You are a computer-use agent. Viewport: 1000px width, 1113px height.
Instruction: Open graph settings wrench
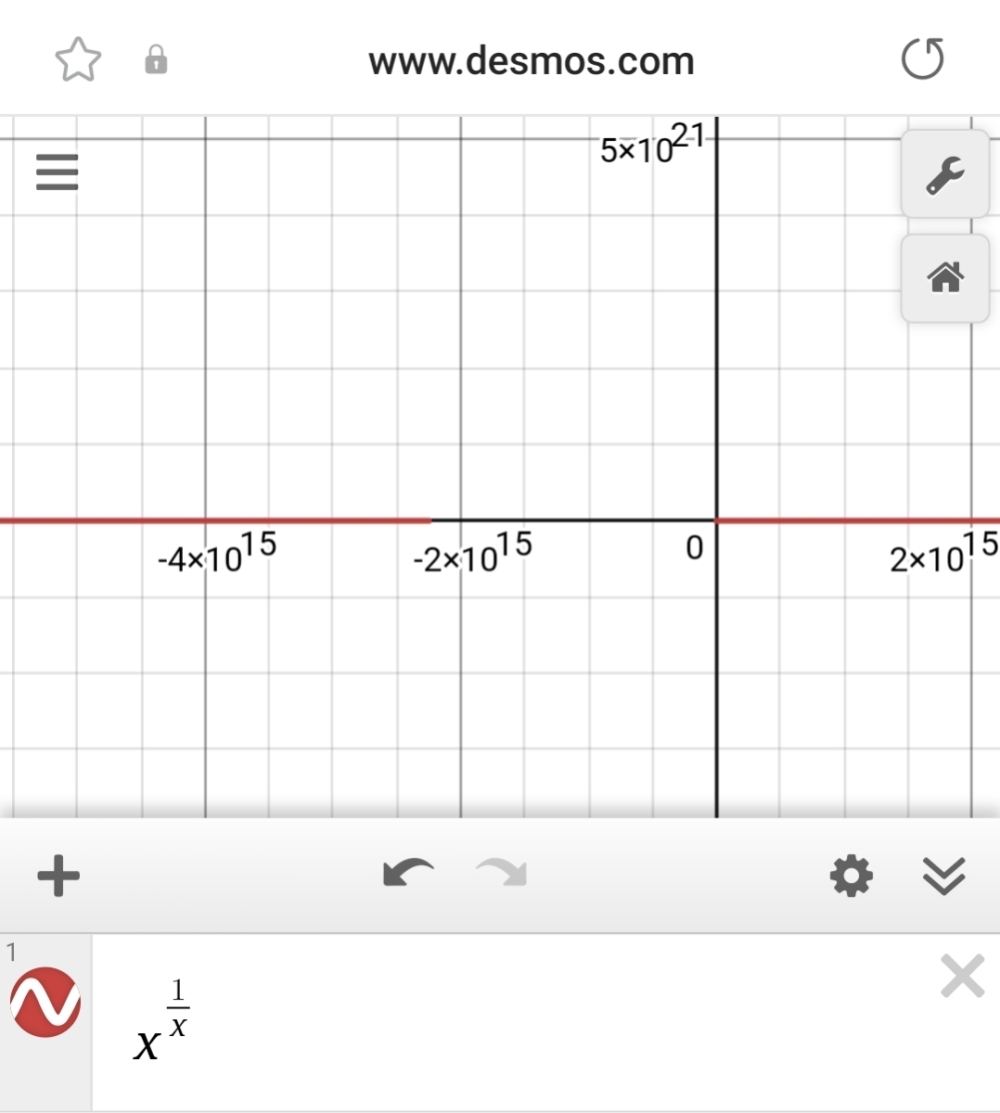pyautogui.click(x=945, y=174)
